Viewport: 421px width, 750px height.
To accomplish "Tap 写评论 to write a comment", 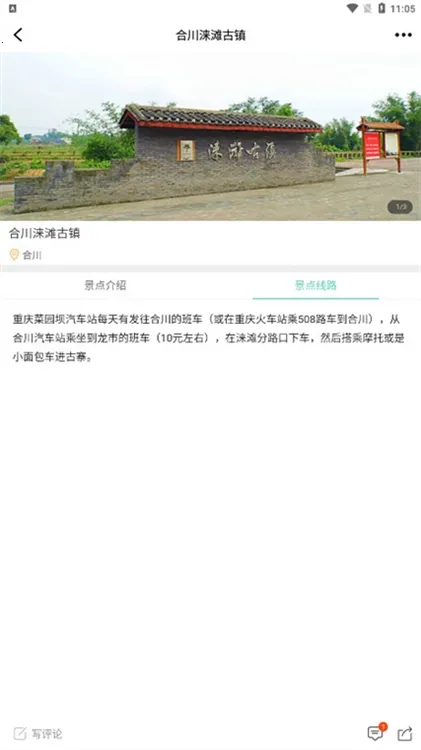I will click(38, 733).
